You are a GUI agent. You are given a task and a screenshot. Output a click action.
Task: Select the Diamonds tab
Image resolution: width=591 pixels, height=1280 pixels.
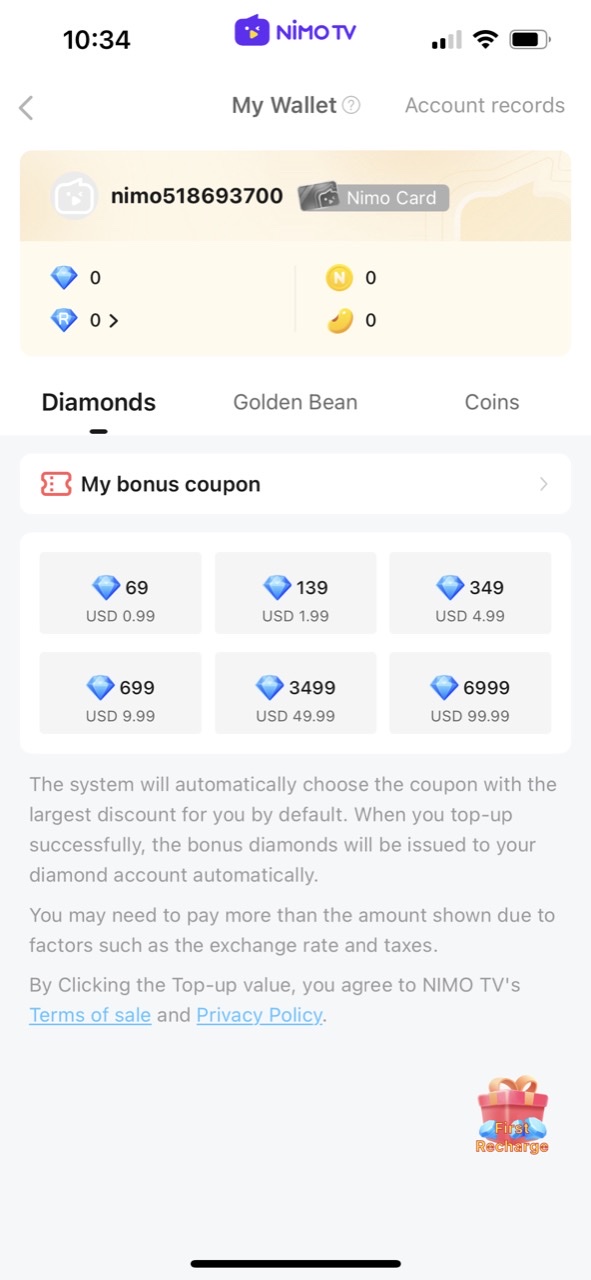pyautogui.click(x=99, y=402)
